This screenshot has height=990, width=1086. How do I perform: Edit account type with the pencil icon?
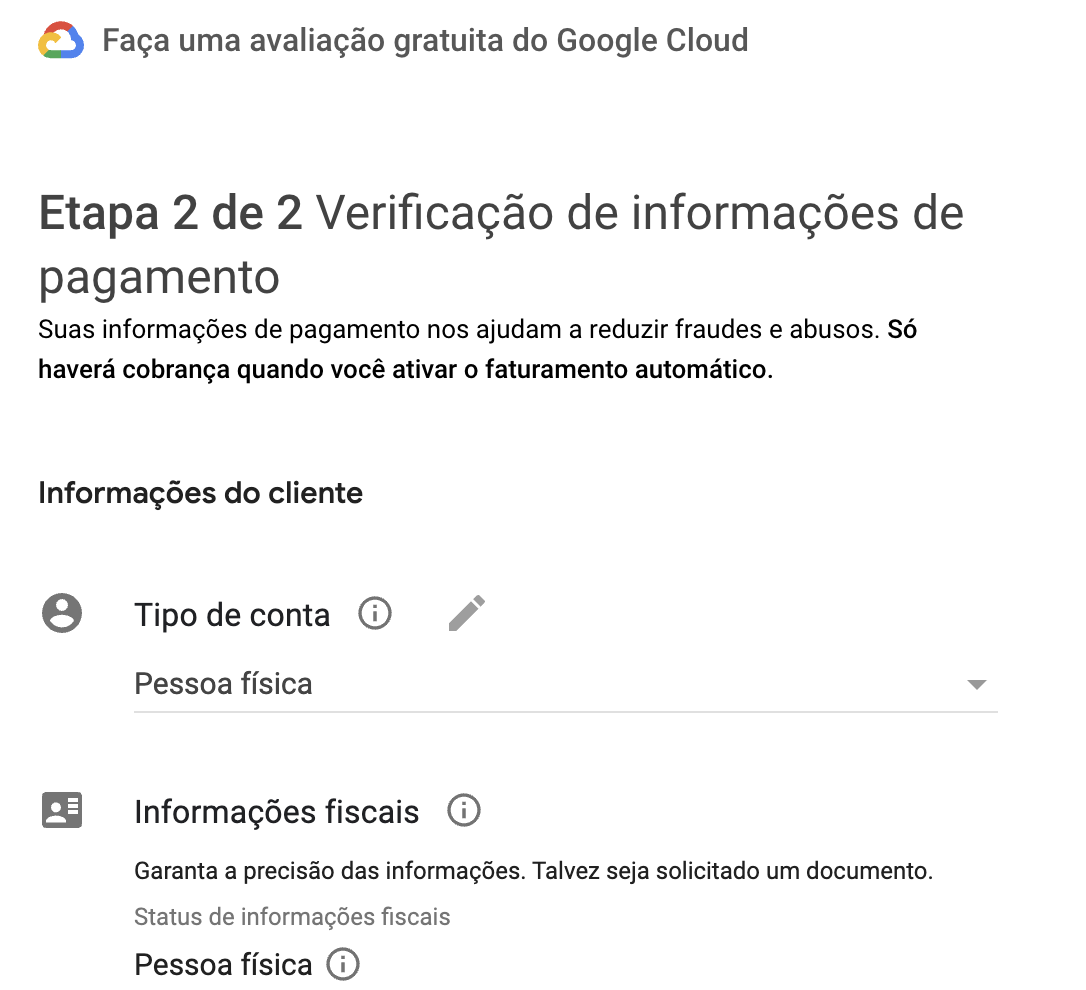pos(466,613)
